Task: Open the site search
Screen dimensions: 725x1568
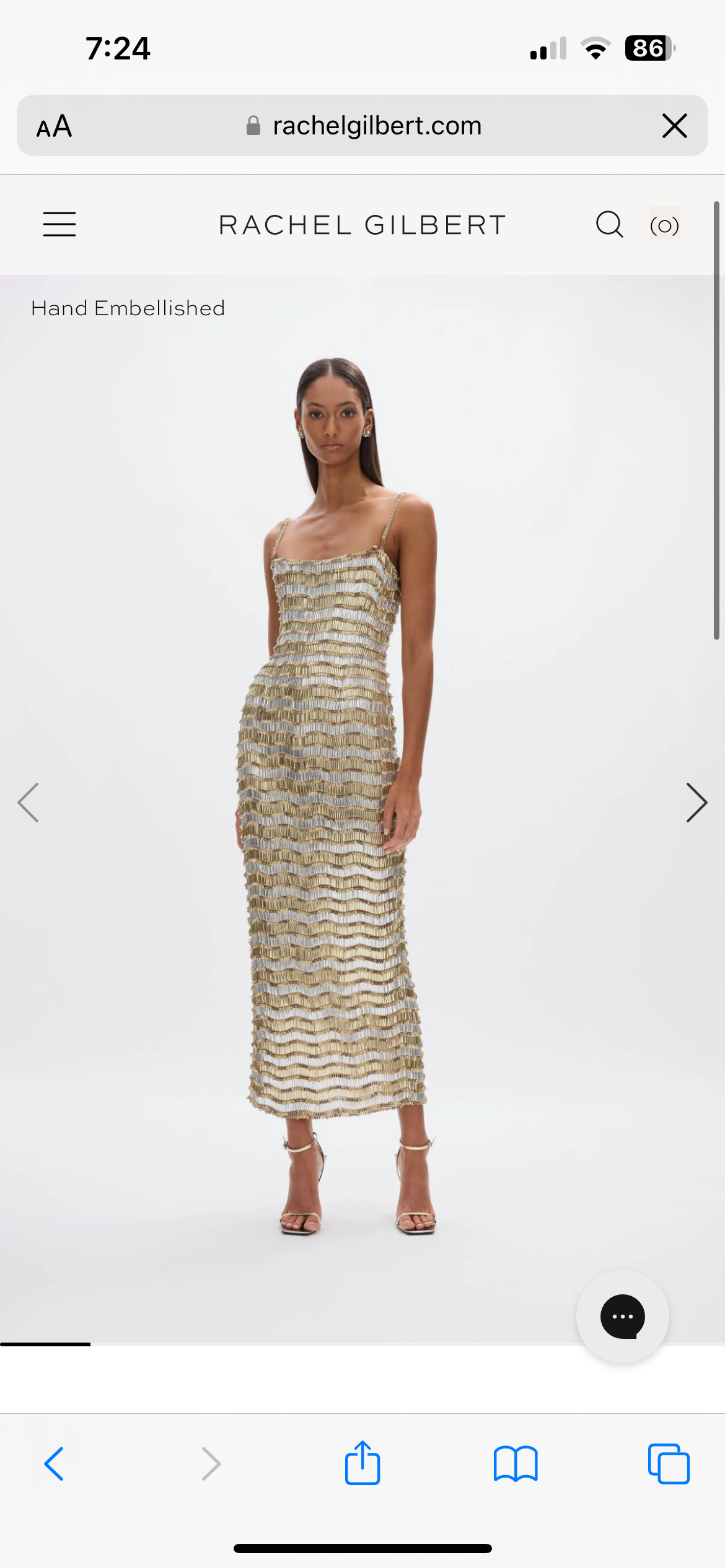Action: [609, 224]
